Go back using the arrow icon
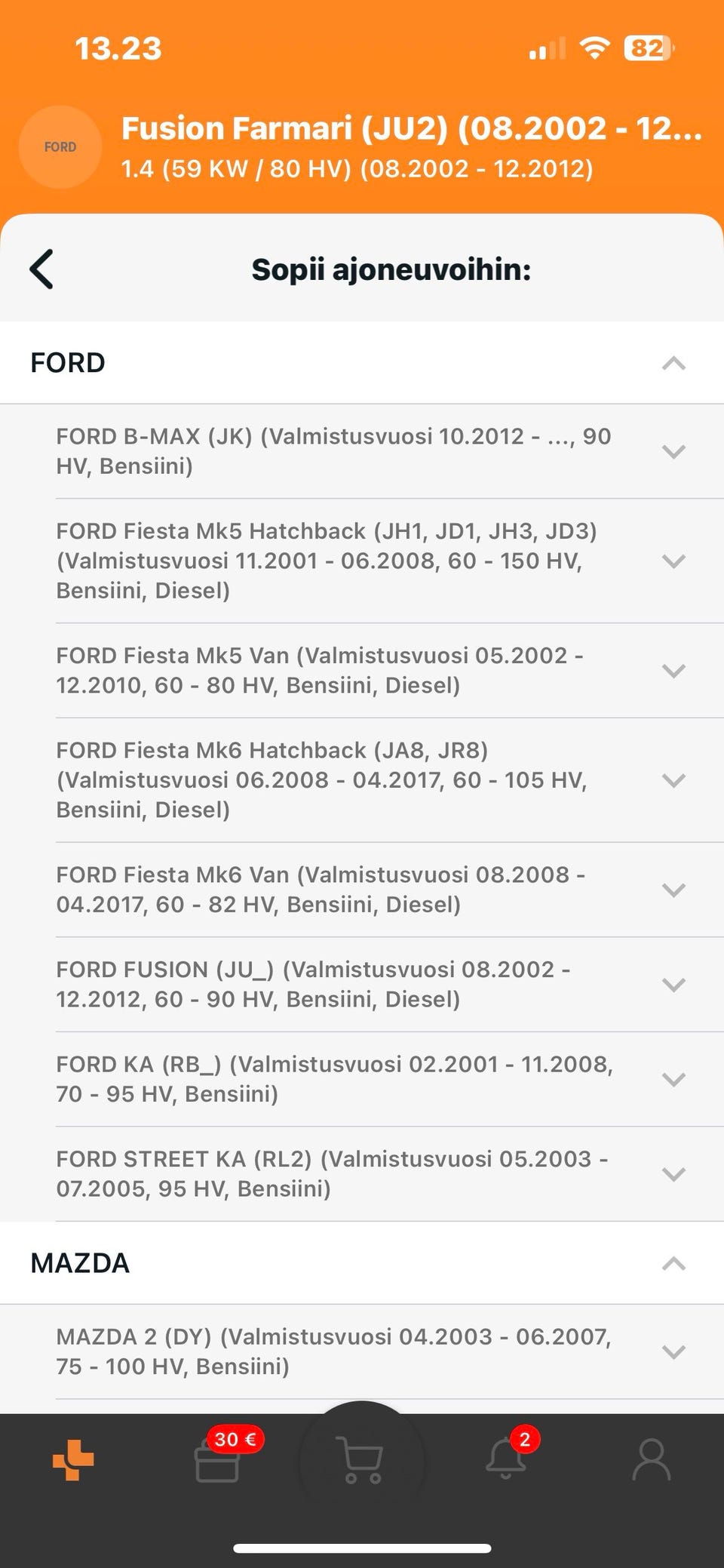 42,269
